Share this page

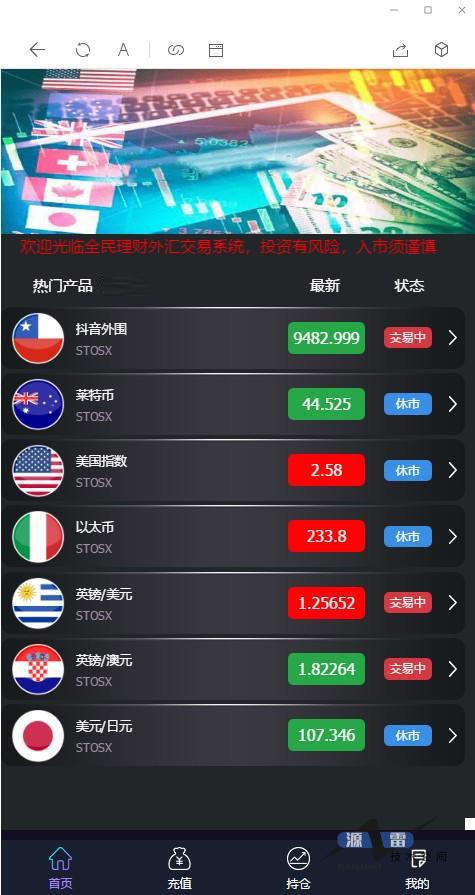coord(400,50)
